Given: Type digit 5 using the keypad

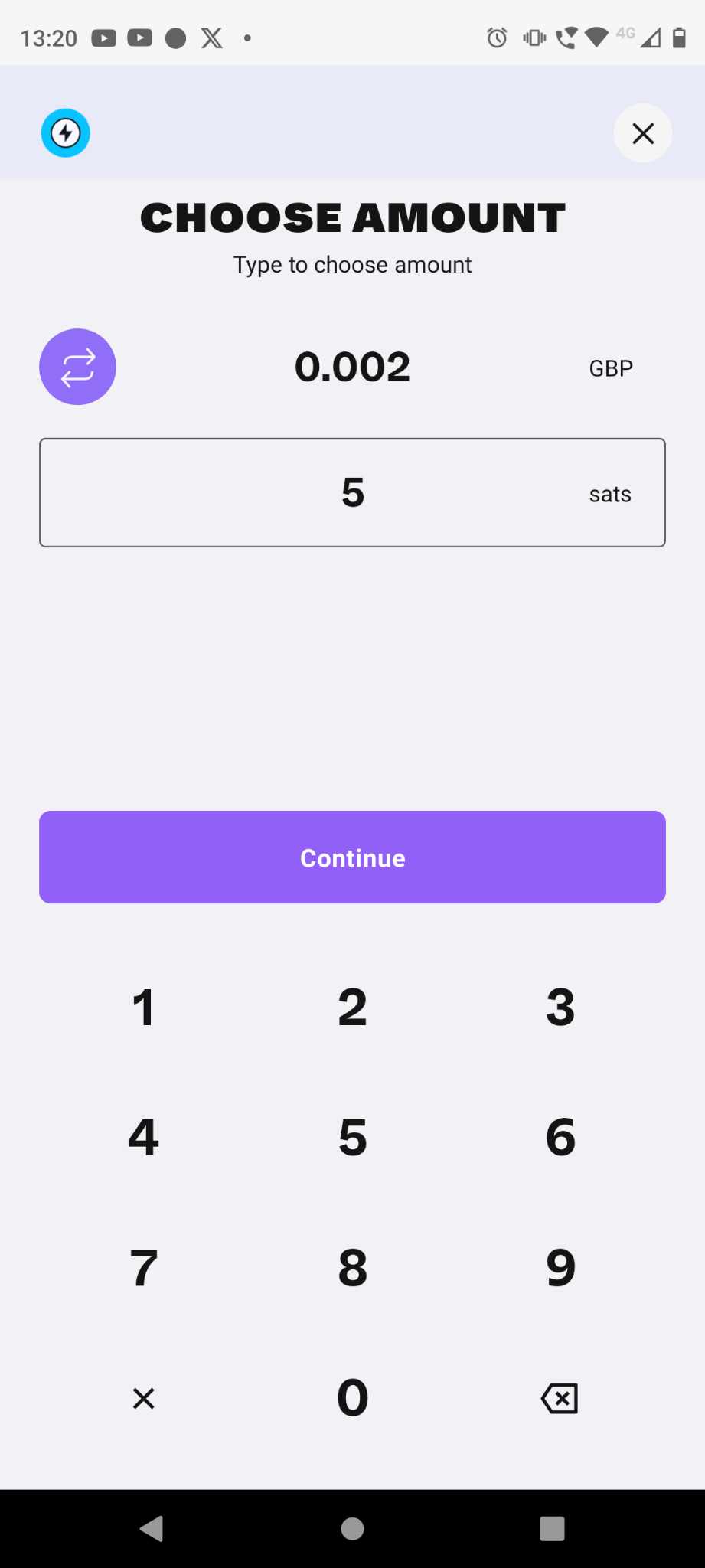Looking at the screenshot, I should 352,1137.
